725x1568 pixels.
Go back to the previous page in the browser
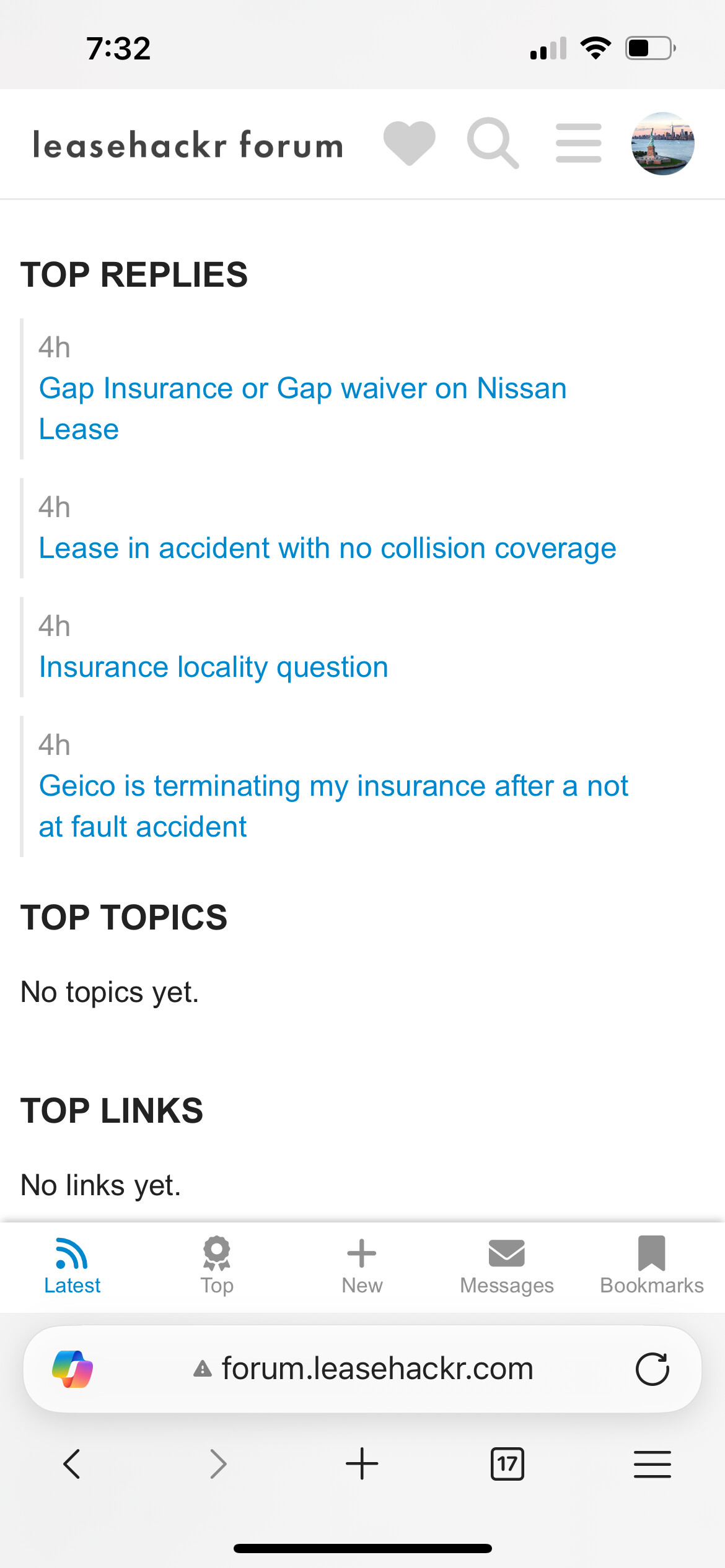coord(72,1464)
